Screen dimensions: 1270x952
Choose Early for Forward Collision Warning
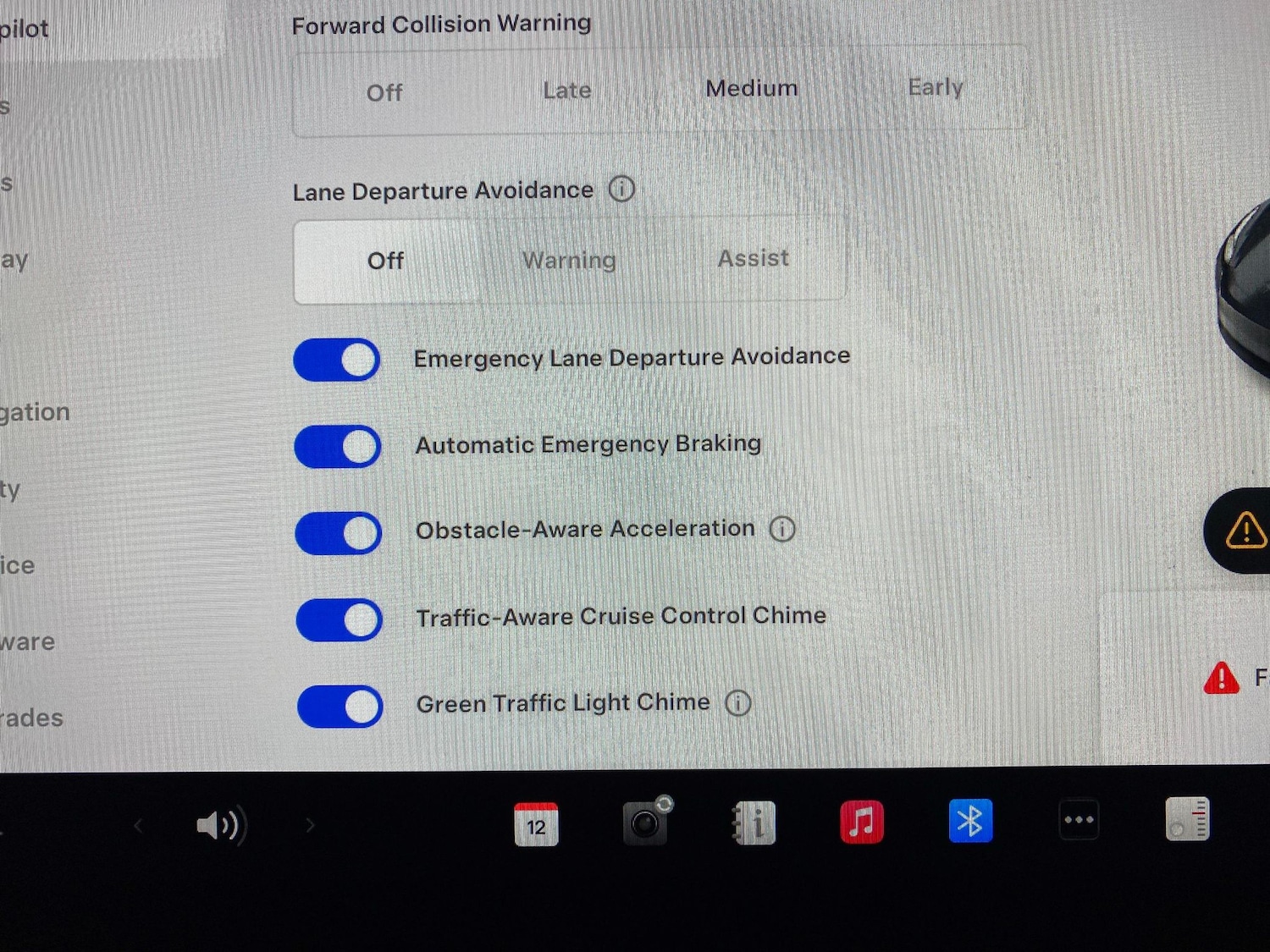[x=936, y=87]
